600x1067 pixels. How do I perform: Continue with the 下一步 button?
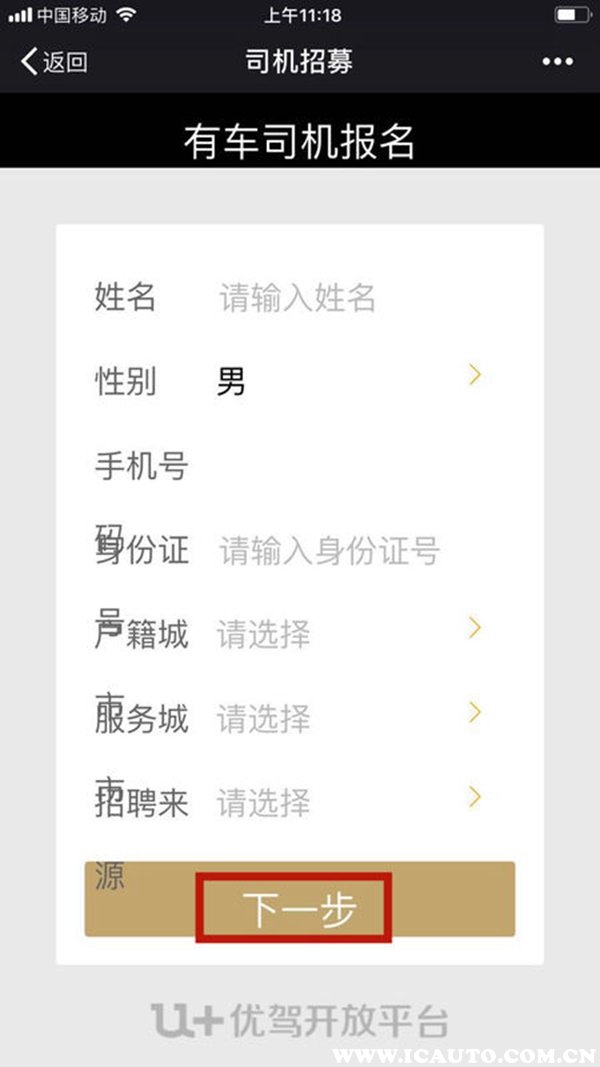point(299,908)
